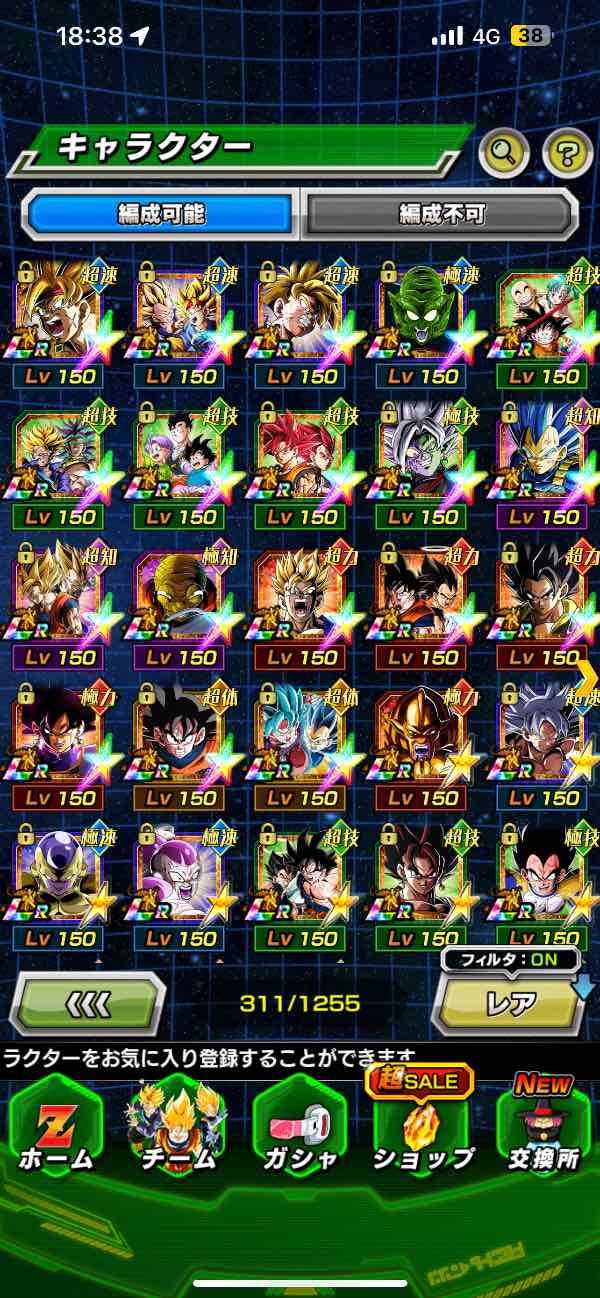This screenshot has width=600, height=1298.
Task: Open the レア sort button
Action: point(510,1003)
